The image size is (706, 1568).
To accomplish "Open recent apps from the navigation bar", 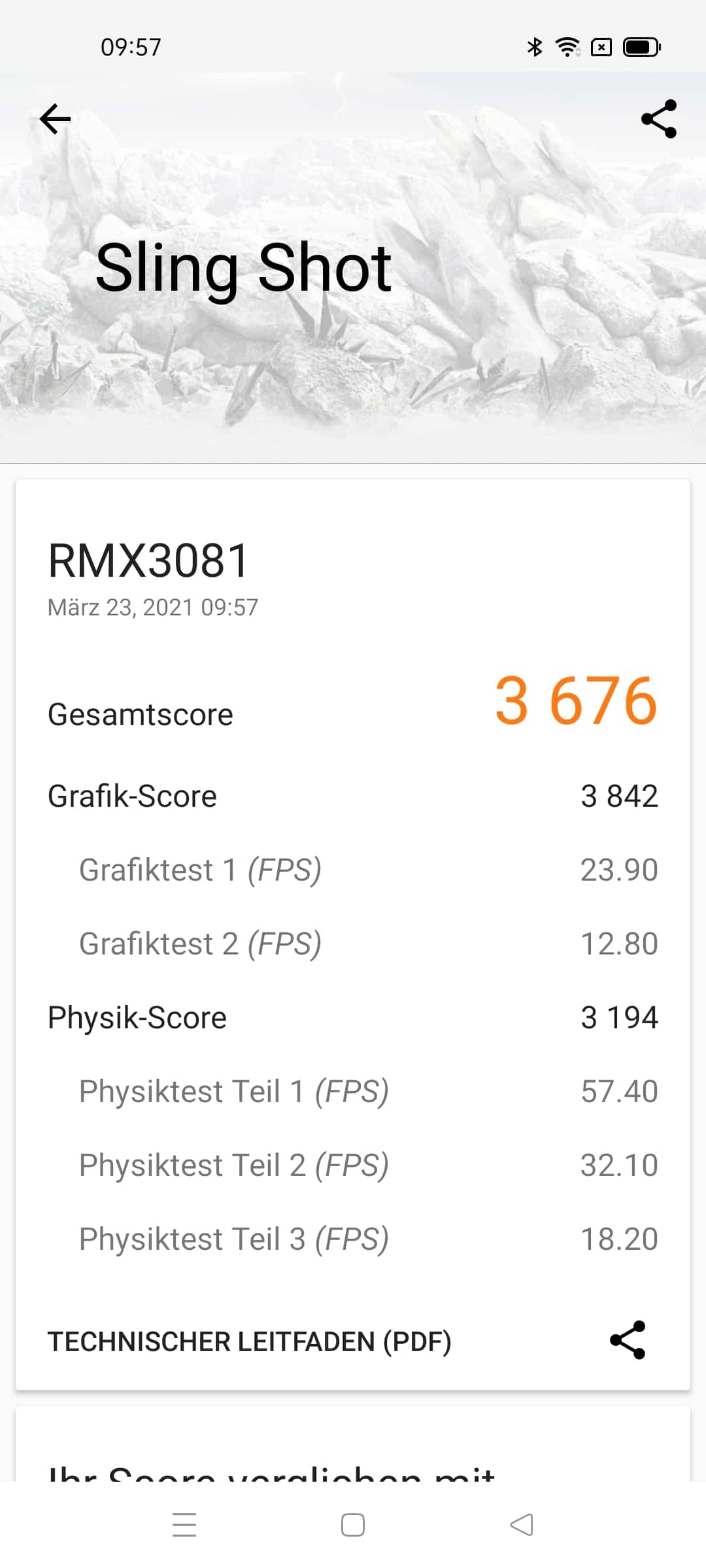I will pos(184,1524).
